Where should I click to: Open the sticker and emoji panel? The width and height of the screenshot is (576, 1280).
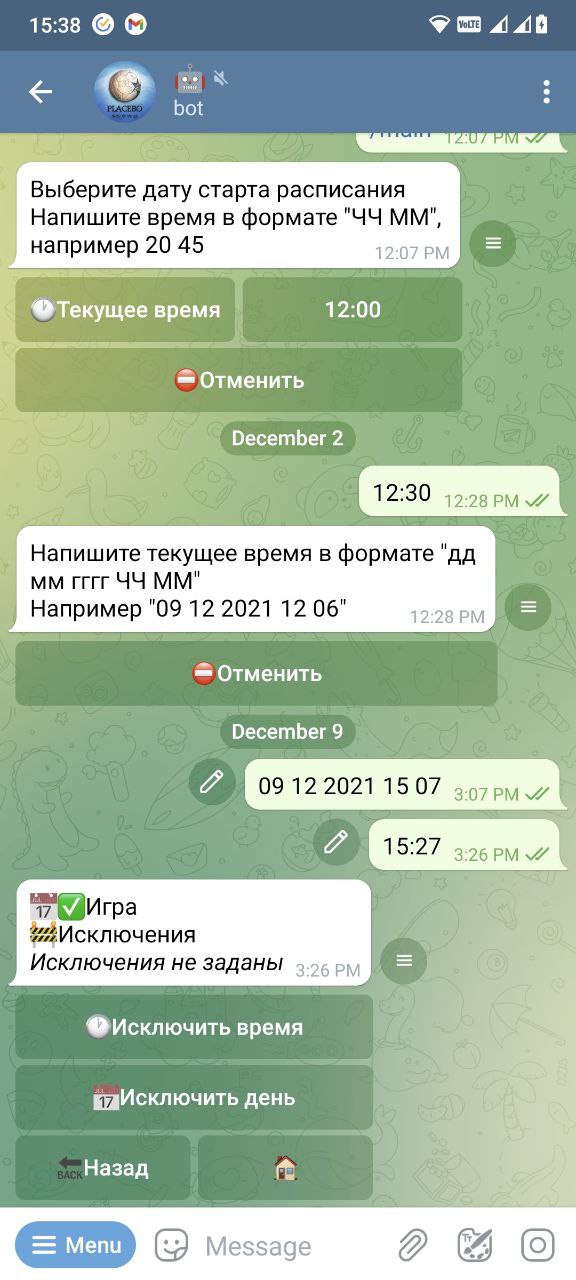click(171, 1245)
